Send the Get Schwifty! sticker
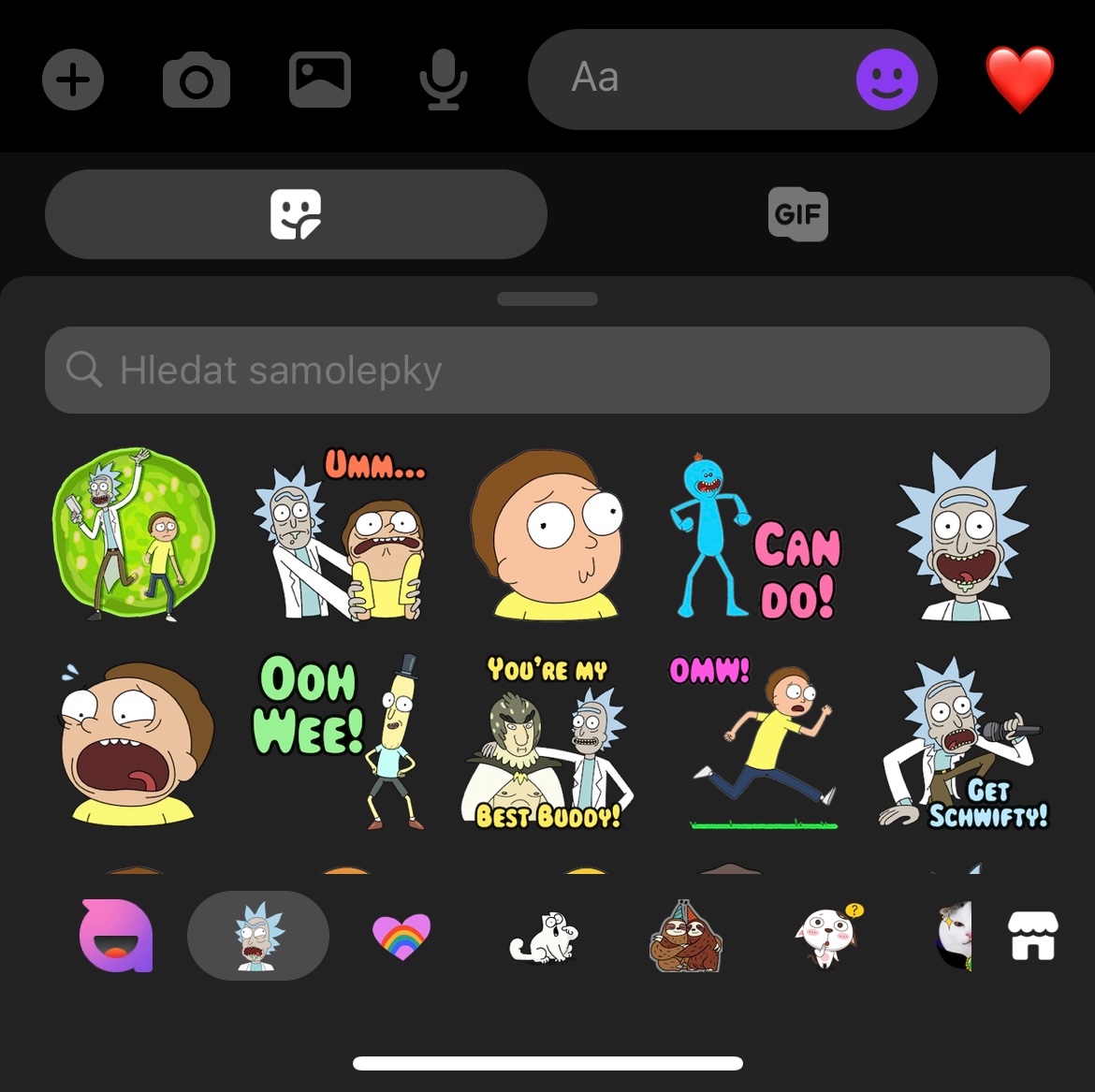Screen dimensions: 1095x1092 pyautogui.click(x=963, y=741)
